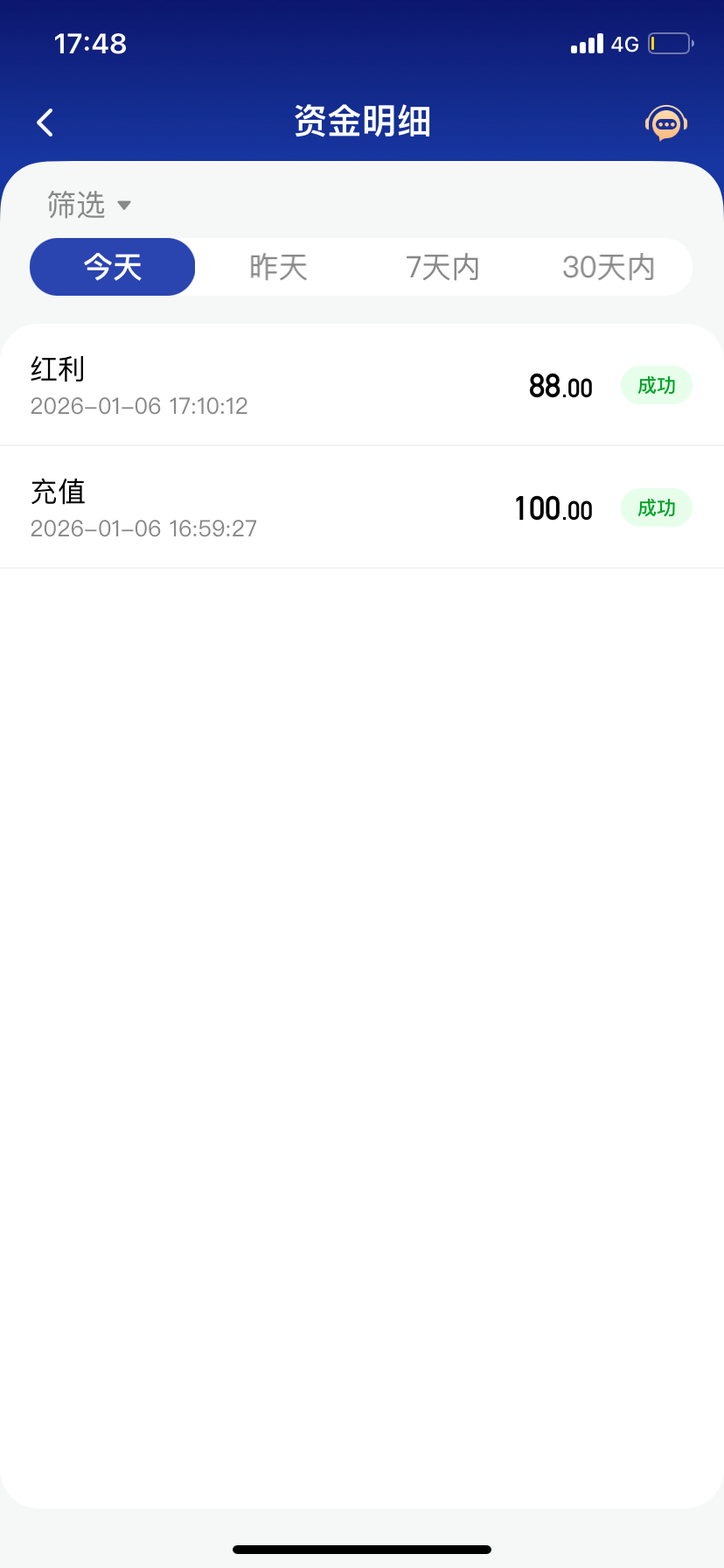Open the 红利 88.00 record
Viewport: 724px width, 1568px height.
[x=361, y=386]
